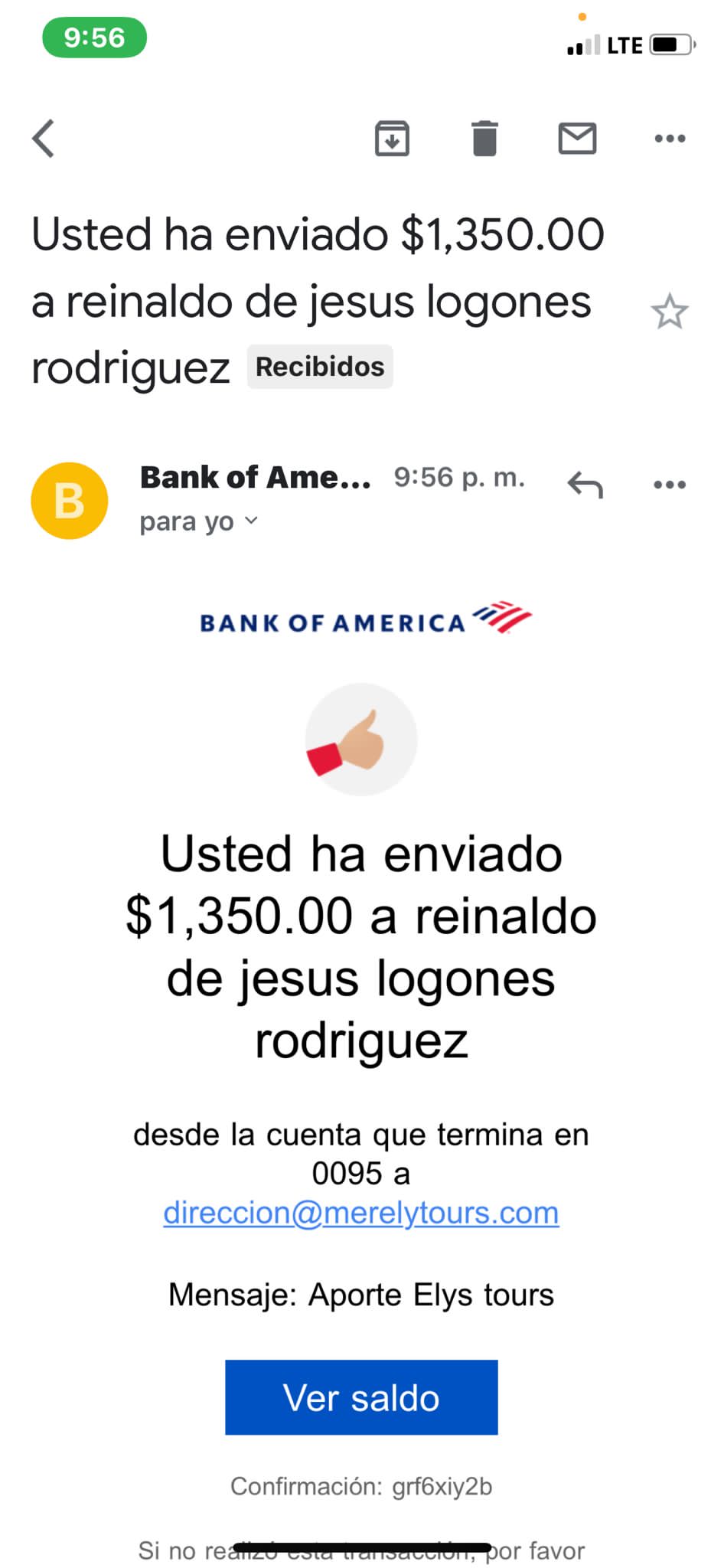Archive this email
The height and width of the screenshot is (1568, 724).
point(392,139)
